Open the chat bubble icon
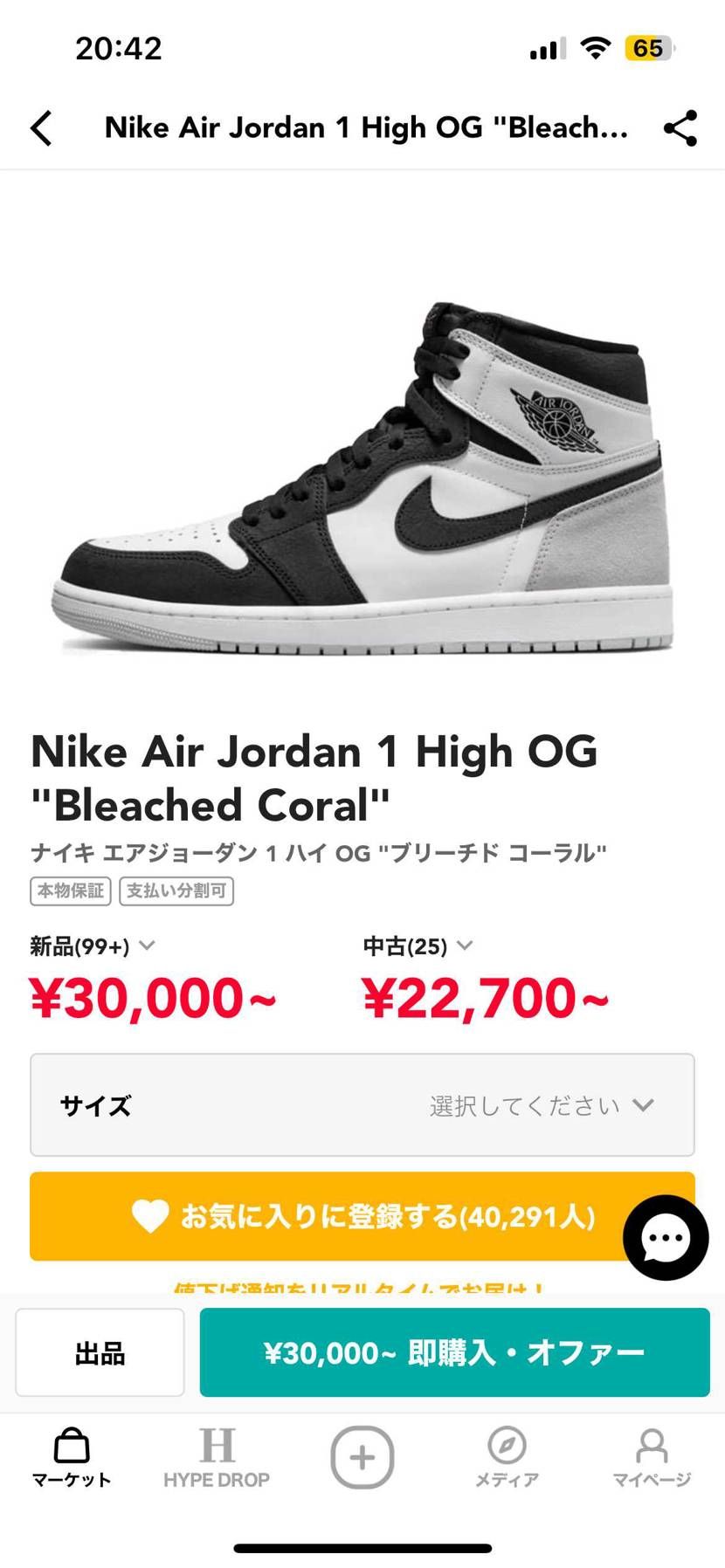 tap(665, 1237)
